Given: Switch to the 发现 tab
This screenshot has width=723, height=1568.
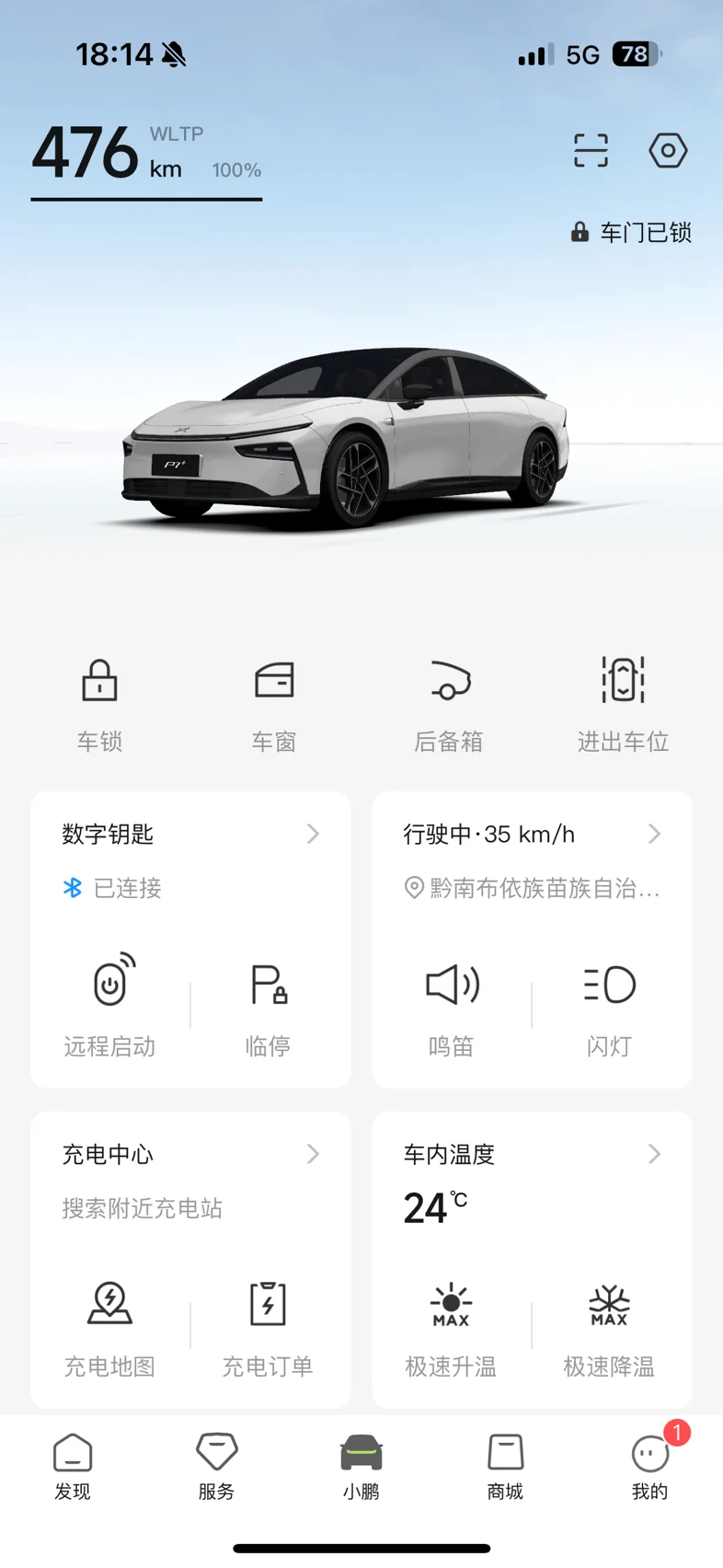Looking at the screenshot, I should point(73,1467).
